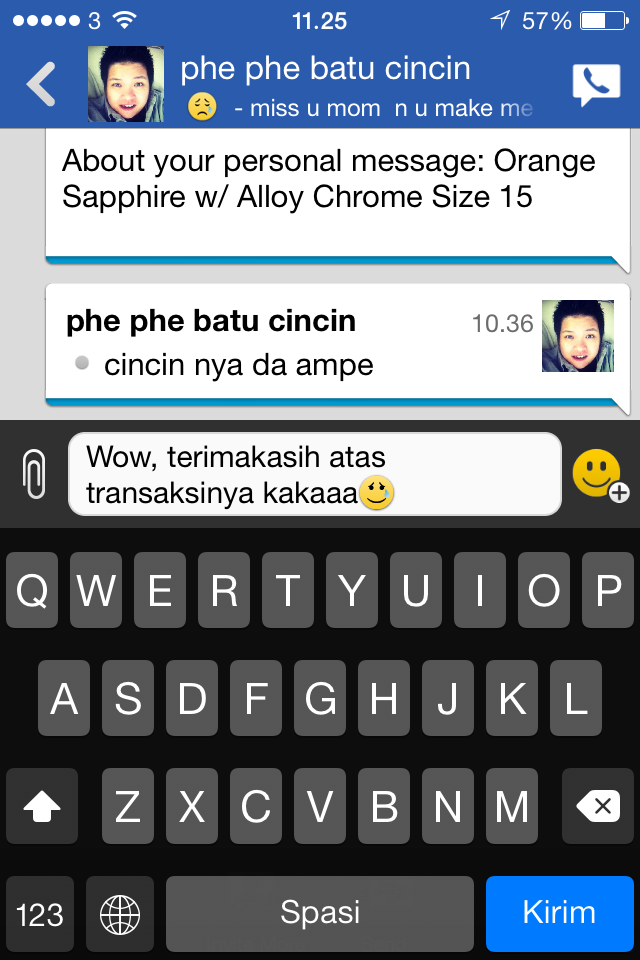The height and width of the screenshot is (960, 640).
Task: Open the contact's profile picture in header
Action: [x=125, y=85]
